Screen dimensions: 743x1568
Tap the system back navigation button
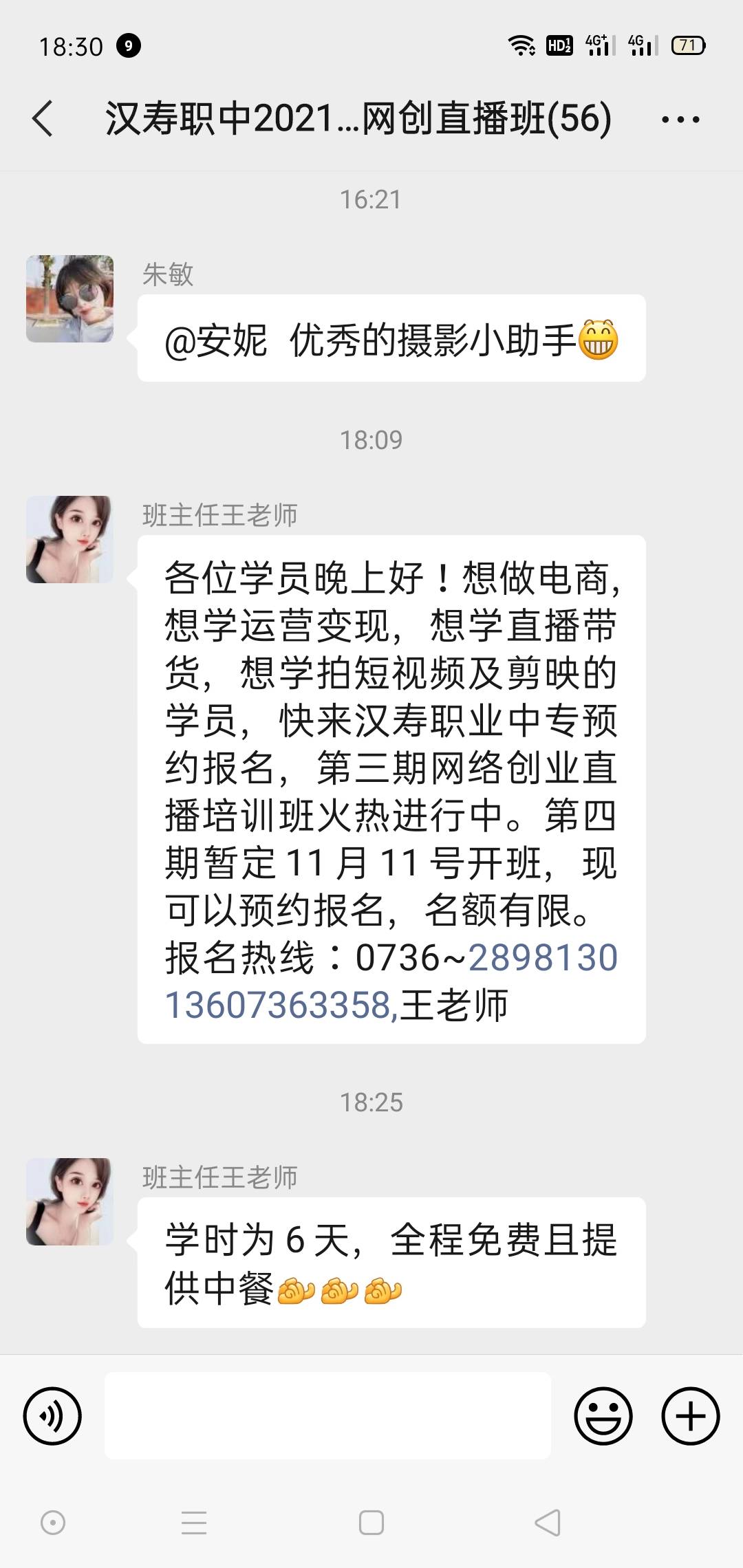coord(548,1523)
